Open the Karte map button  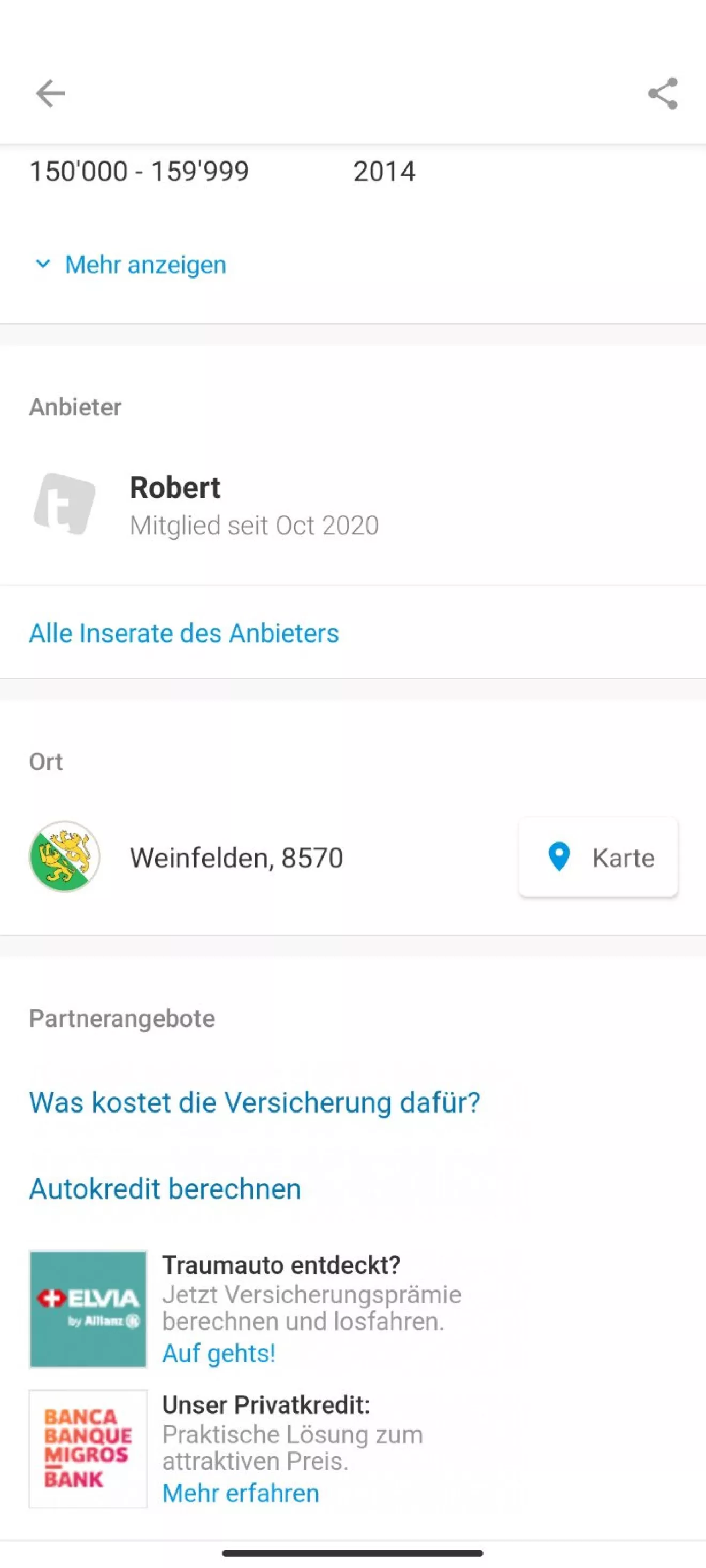(x=597, y=857)
